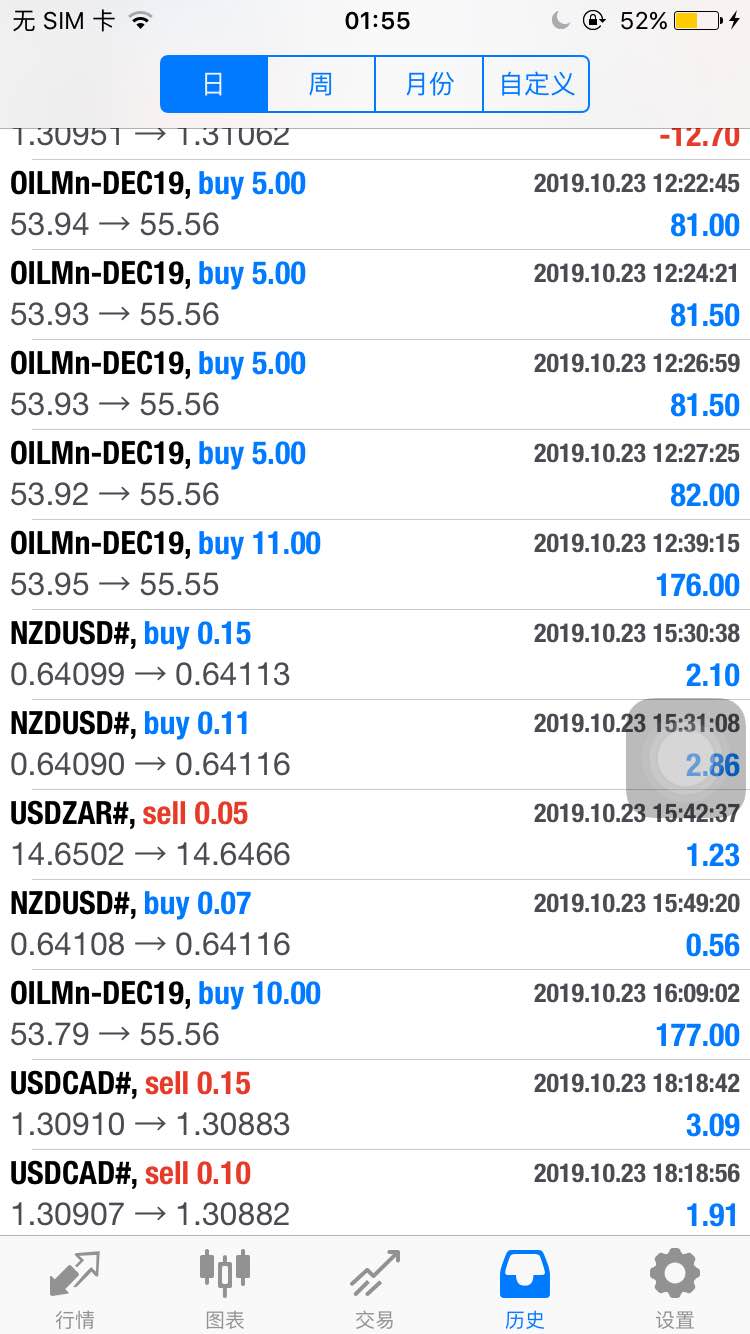Viewport: 750px width, 1334px height.
Task: Expand USDZAR# sell 0.05 trade details
Action: coord(375,834)
